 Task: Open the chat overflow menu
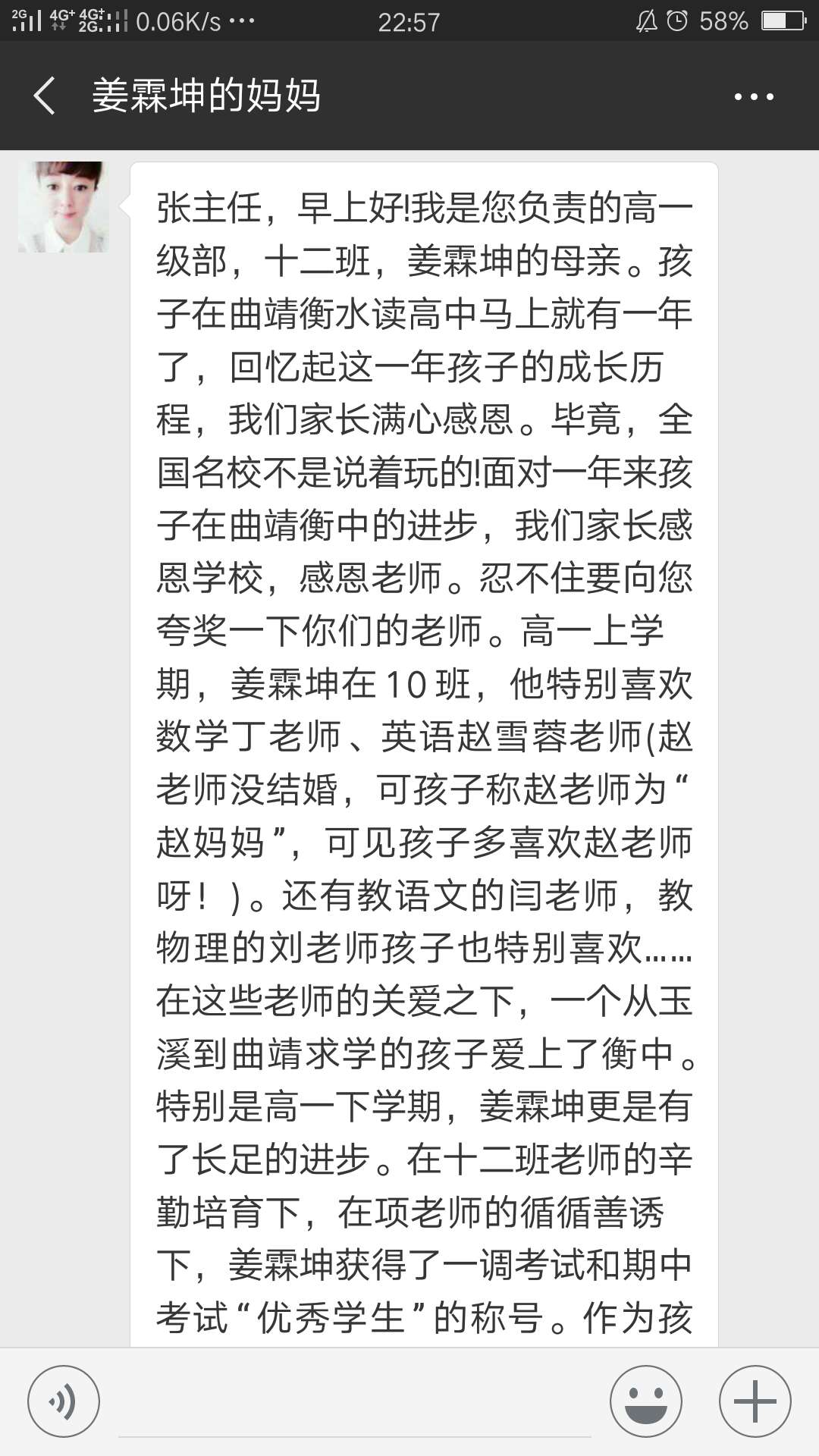754,97
